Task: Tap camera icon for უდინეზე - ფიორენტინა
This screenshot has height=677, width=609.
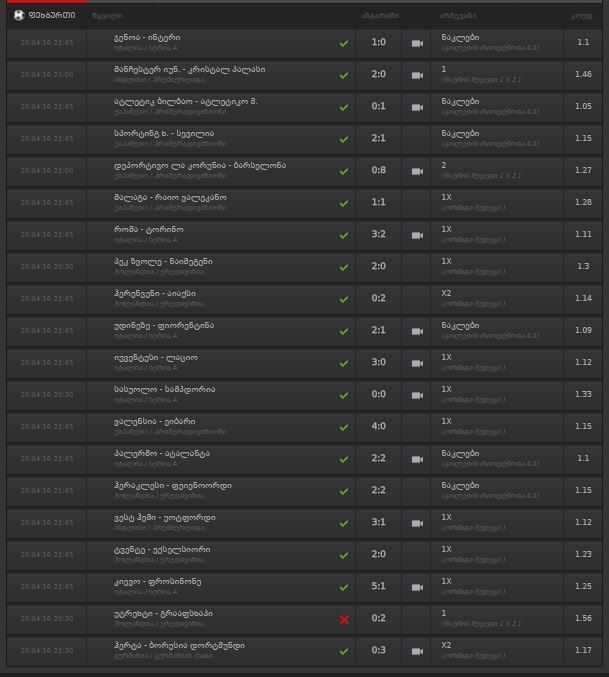Action: pyautogui.click(x=417, y=331)
